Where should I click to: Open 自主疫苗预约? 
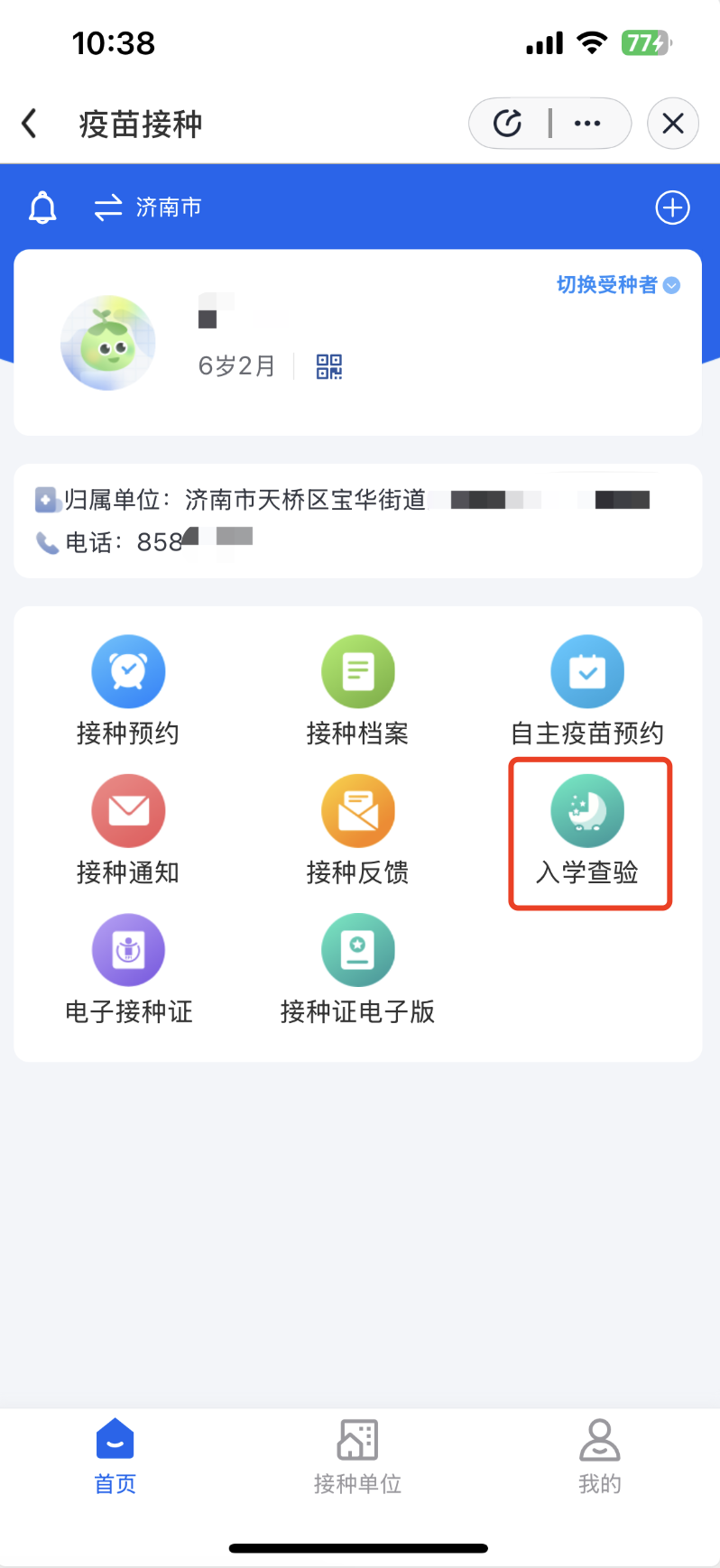[587, 689]
